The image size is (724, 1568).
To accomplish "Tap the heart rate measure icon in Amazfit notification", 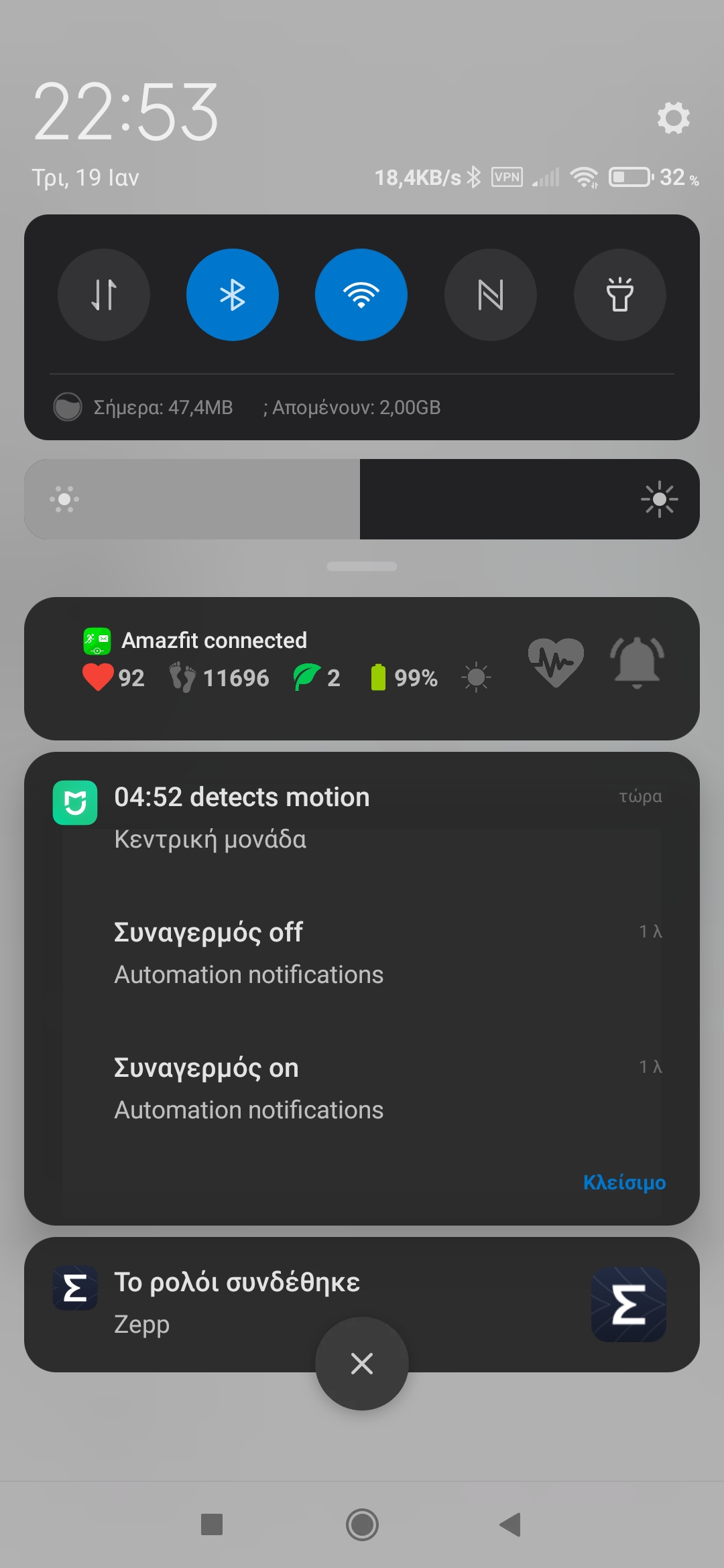I will (556, 662).
